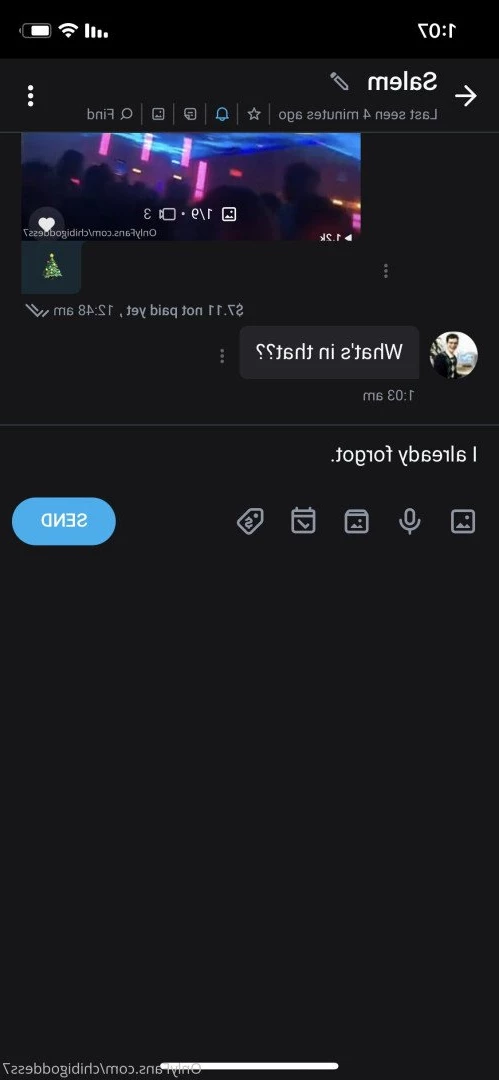
Task: Send the typed message
Action: click(64, 521)
